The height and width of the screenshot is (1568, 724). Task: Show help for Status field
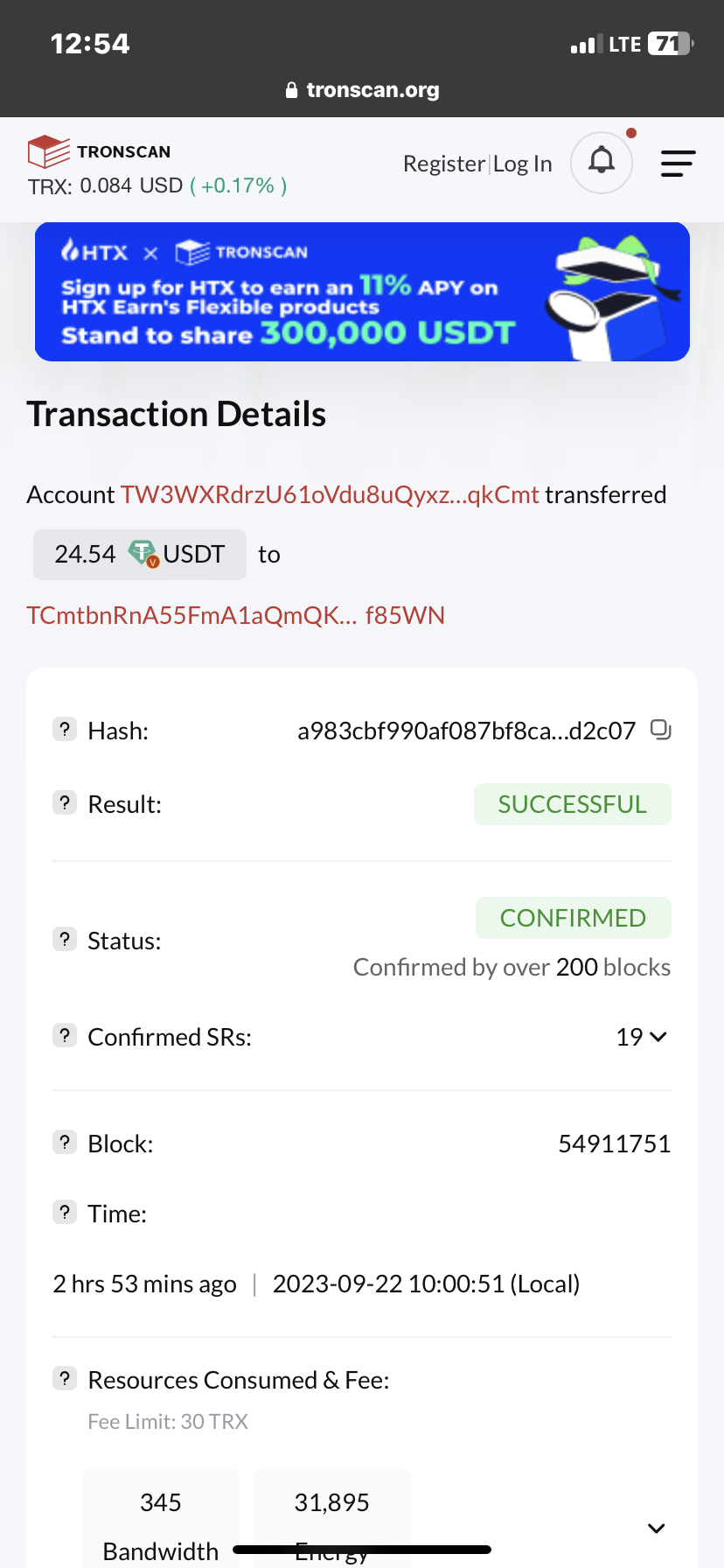tap(65, 940)
